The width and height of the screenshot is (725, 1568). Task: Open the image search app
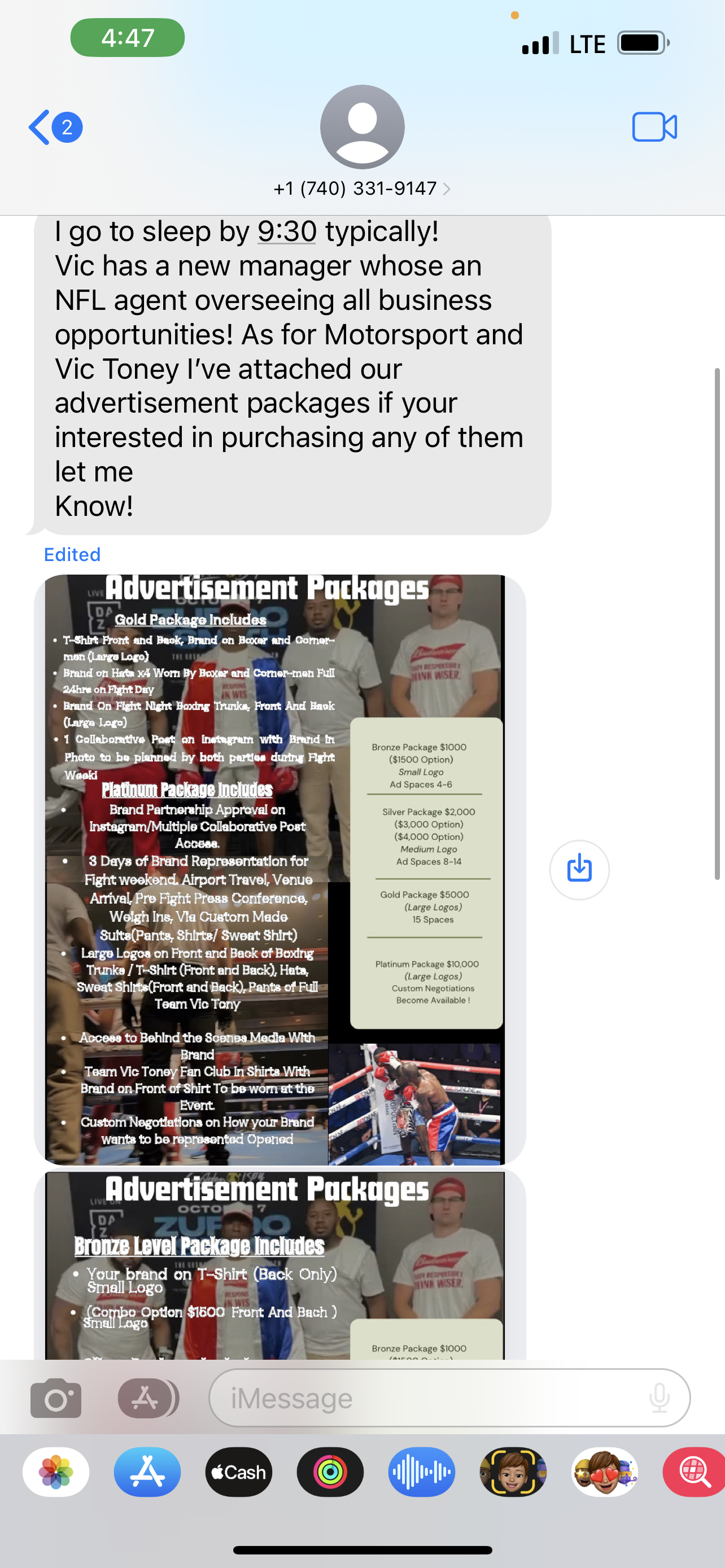click(694, 1472)
